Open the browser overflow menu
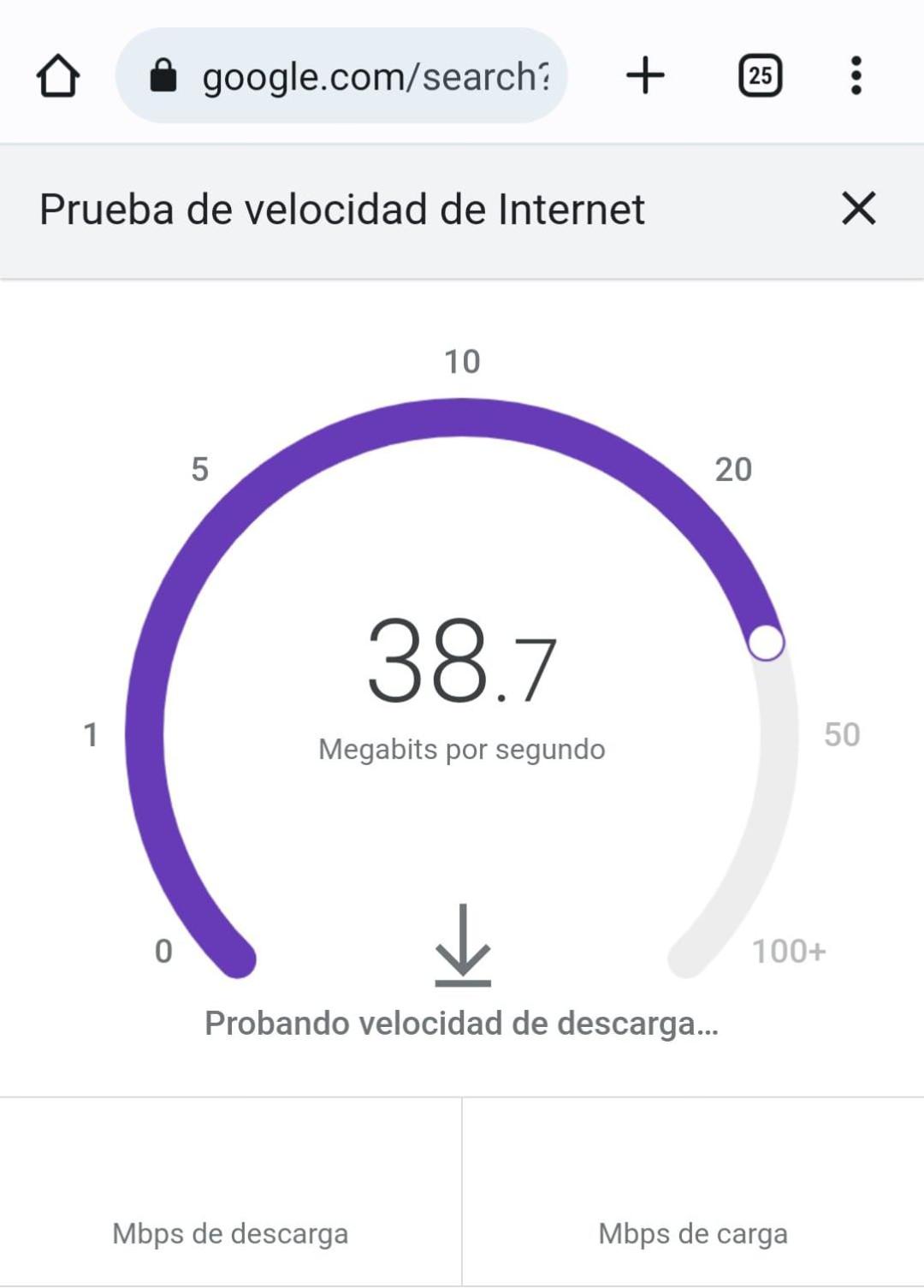924x1288 pixels. pos(856,75)
